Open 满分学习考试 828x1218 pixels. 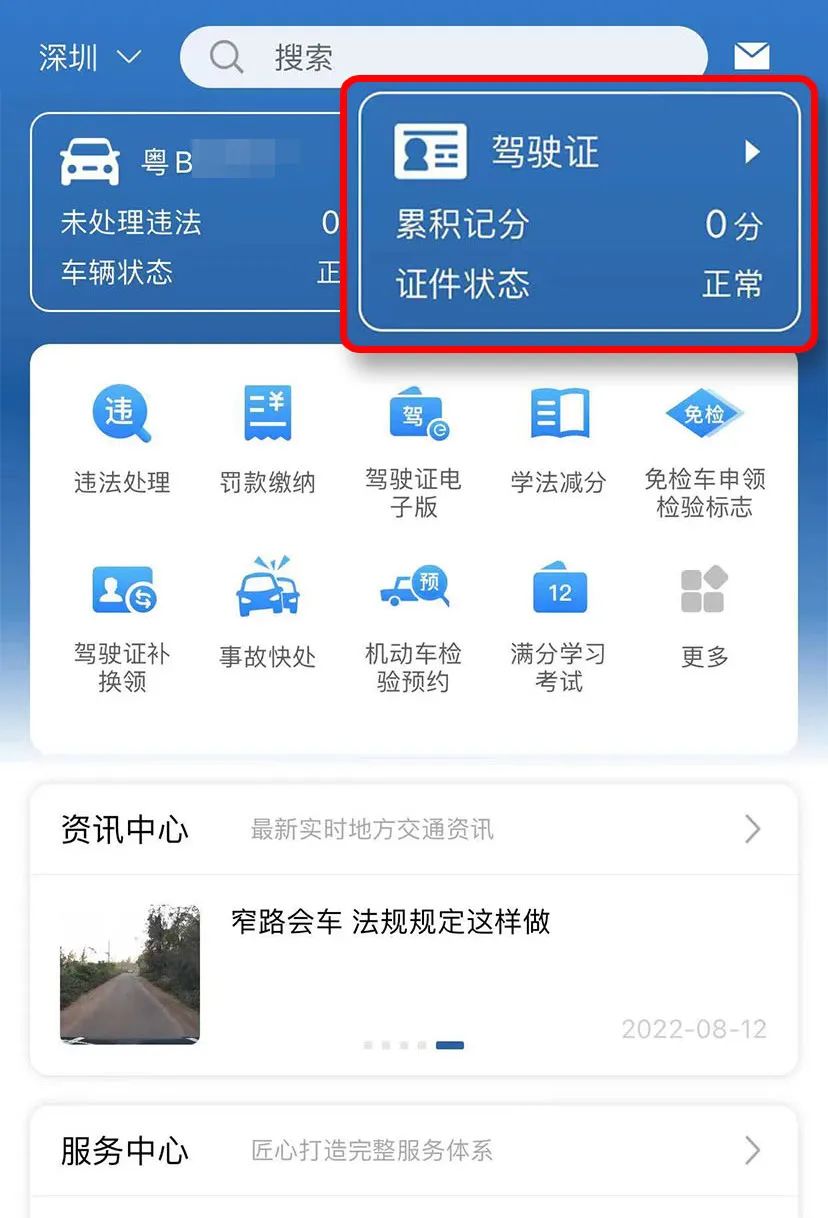[x=558, y=625]
